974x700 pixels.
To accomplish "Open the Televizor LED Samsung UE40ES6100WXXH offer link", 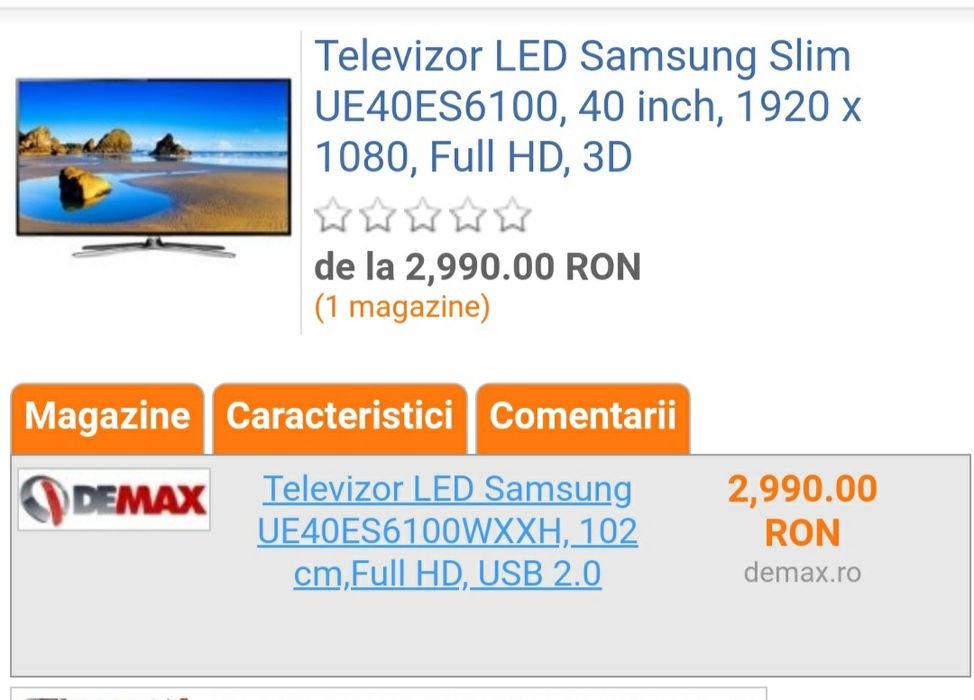I will pos(447,531).
